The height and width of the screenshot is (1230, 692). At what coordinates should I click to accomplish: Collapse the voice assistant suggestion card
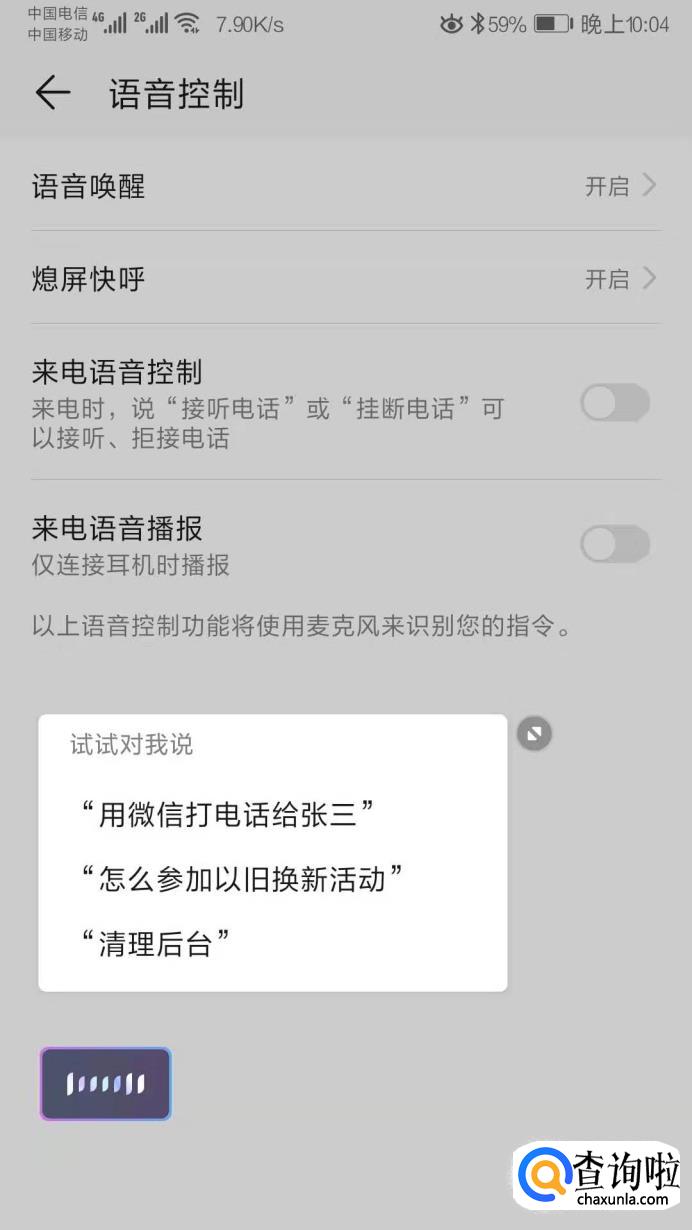535,735
